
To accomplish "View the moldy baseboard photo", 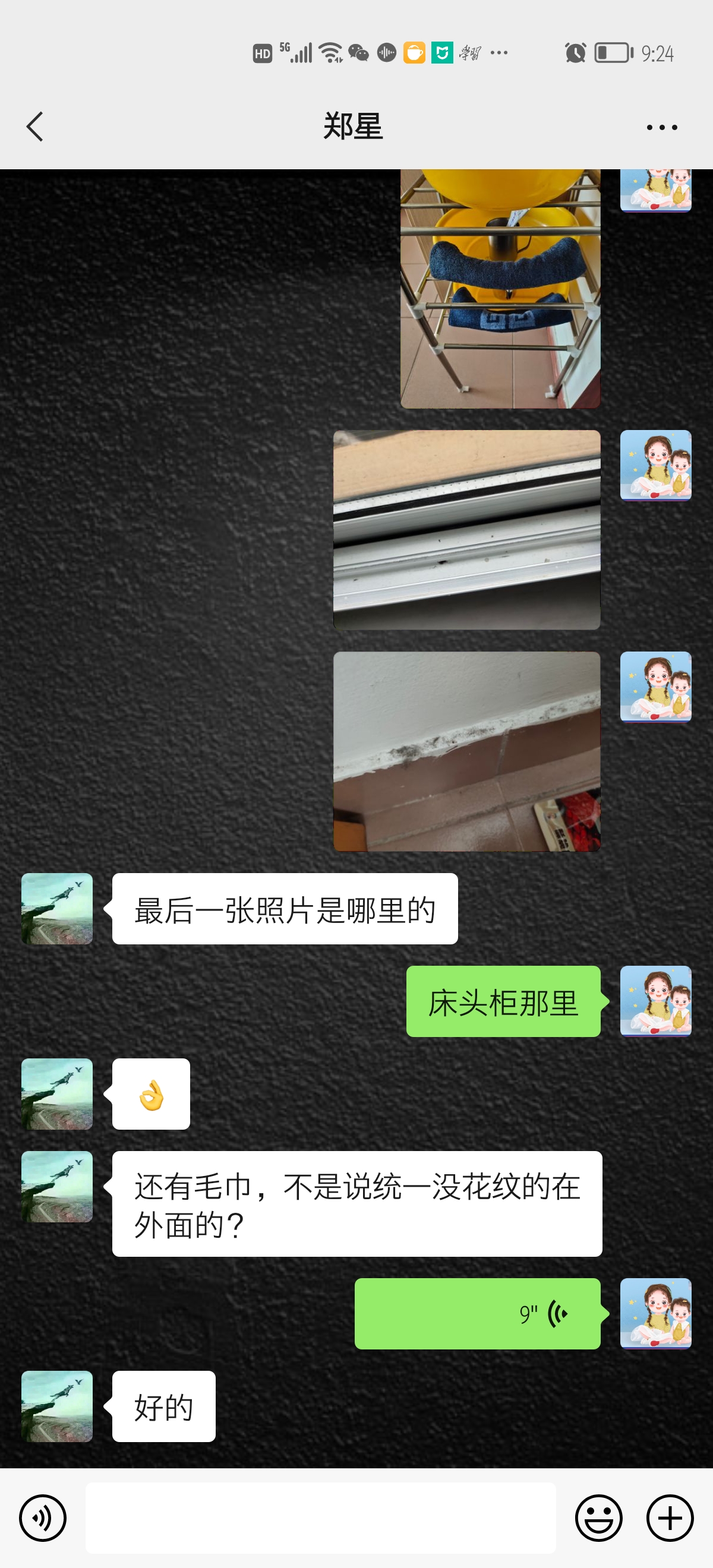I will click(466, 751).
